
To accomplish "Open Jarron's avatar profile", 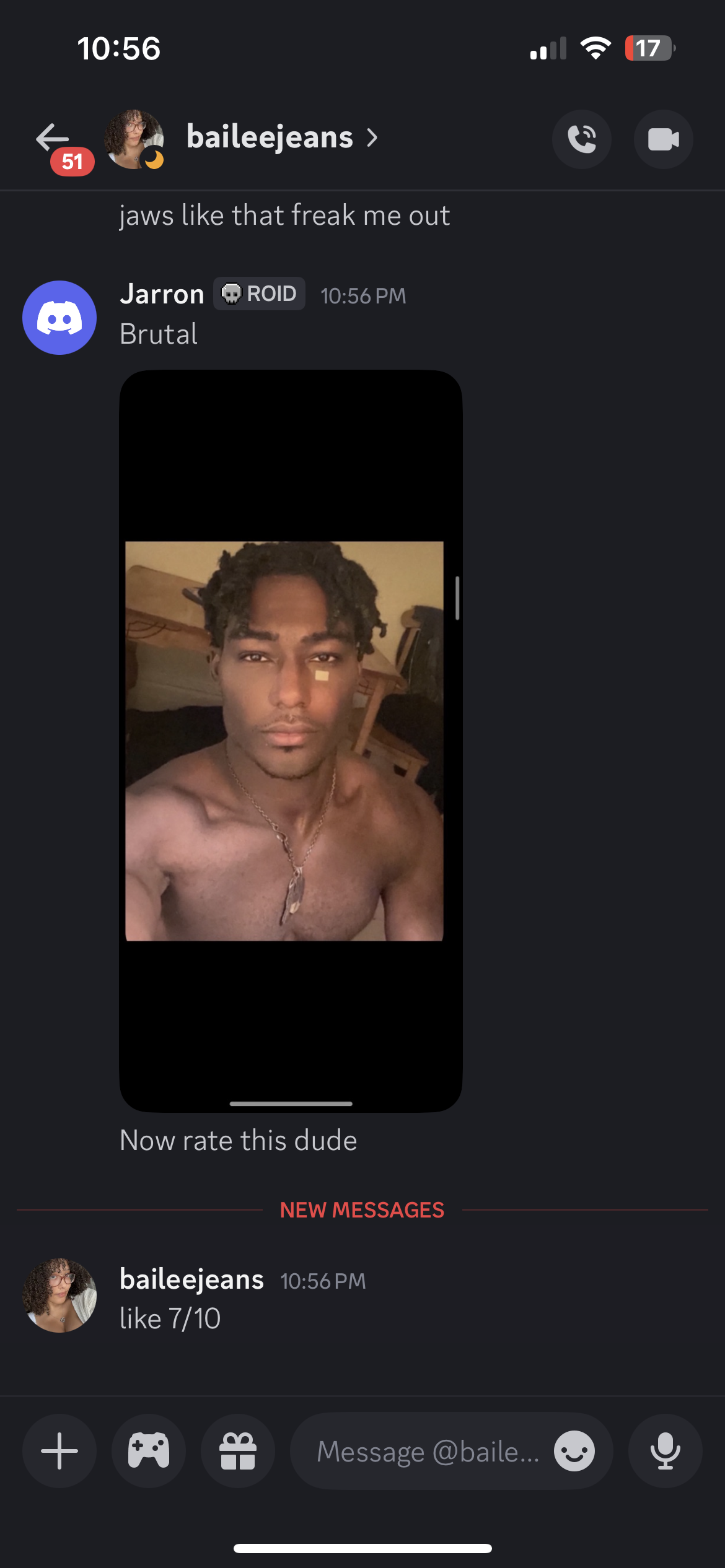I will (59, 318).
